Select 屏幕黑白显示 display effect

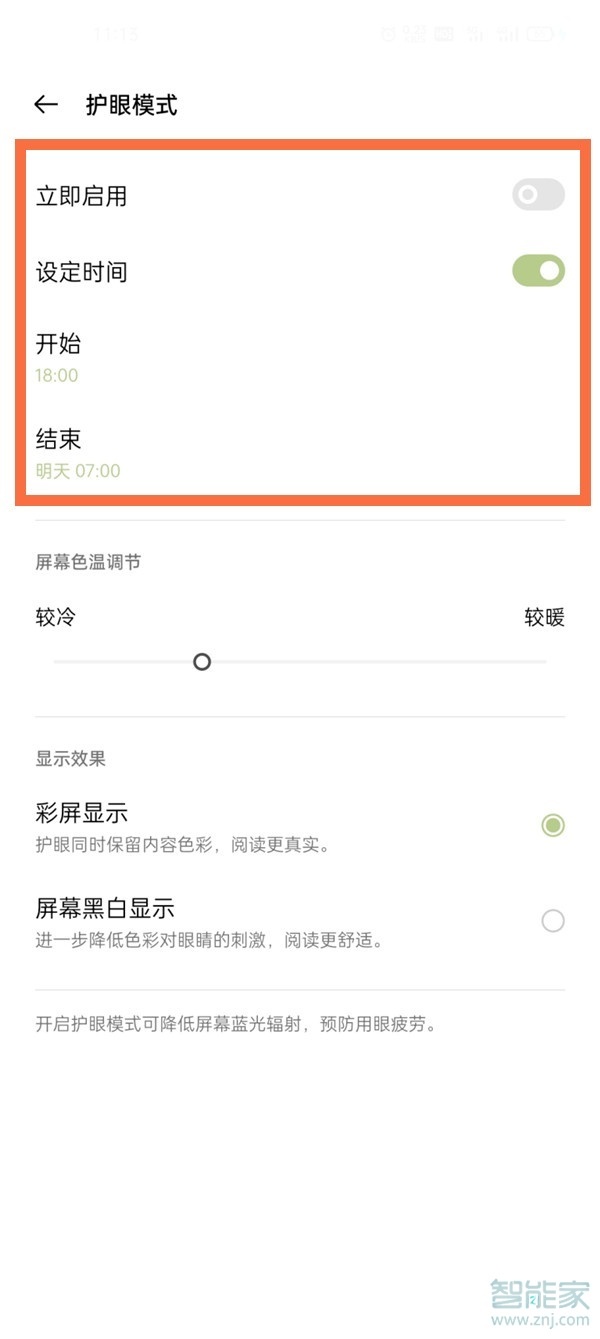552,921
